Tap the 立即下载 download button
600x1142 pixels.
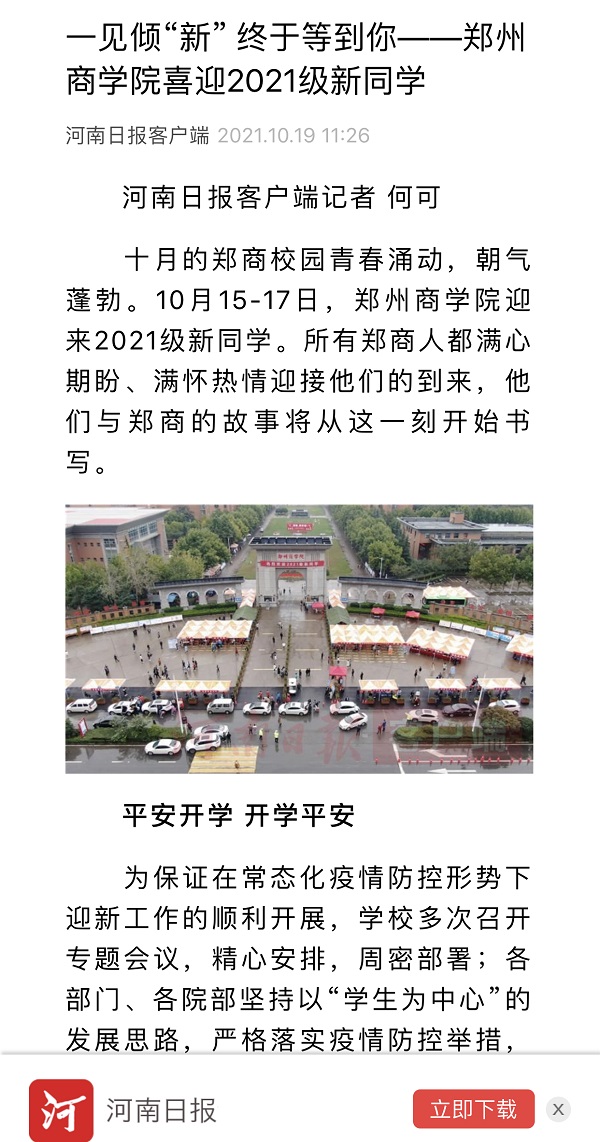pos(473,1109)
